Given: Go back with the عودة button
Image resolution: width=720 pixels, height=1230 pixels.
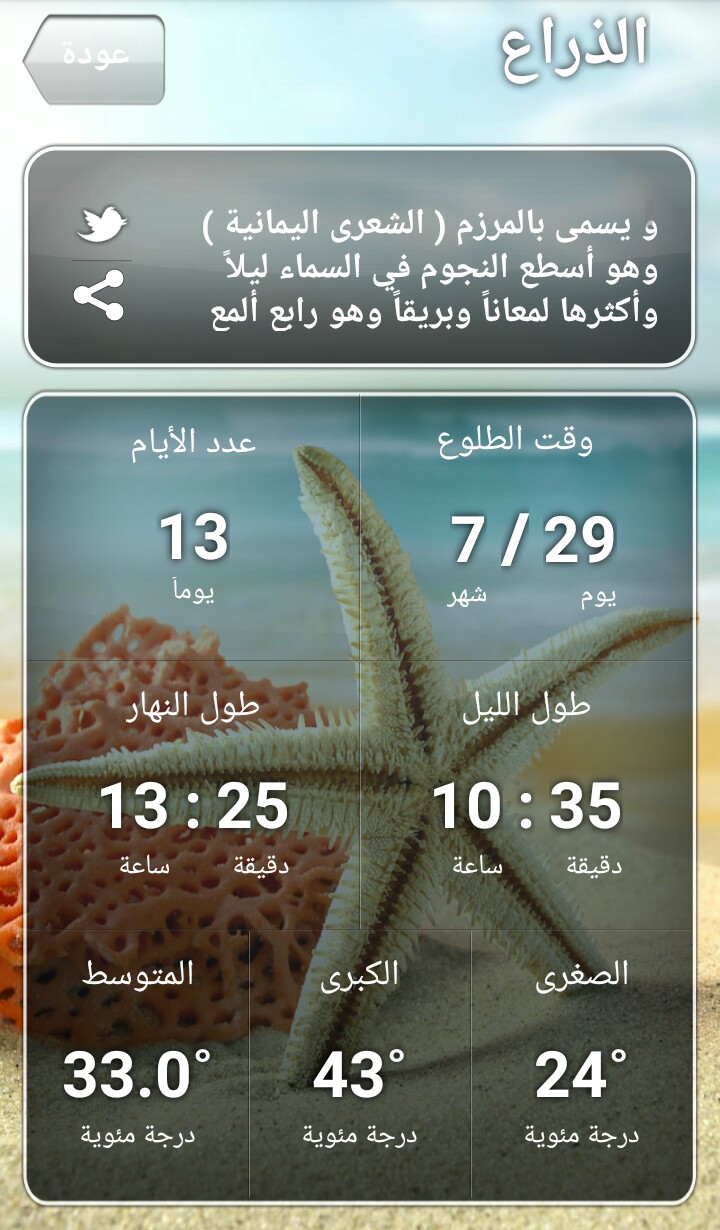Looking at the screenshot, I should click(x=93, y=59).
